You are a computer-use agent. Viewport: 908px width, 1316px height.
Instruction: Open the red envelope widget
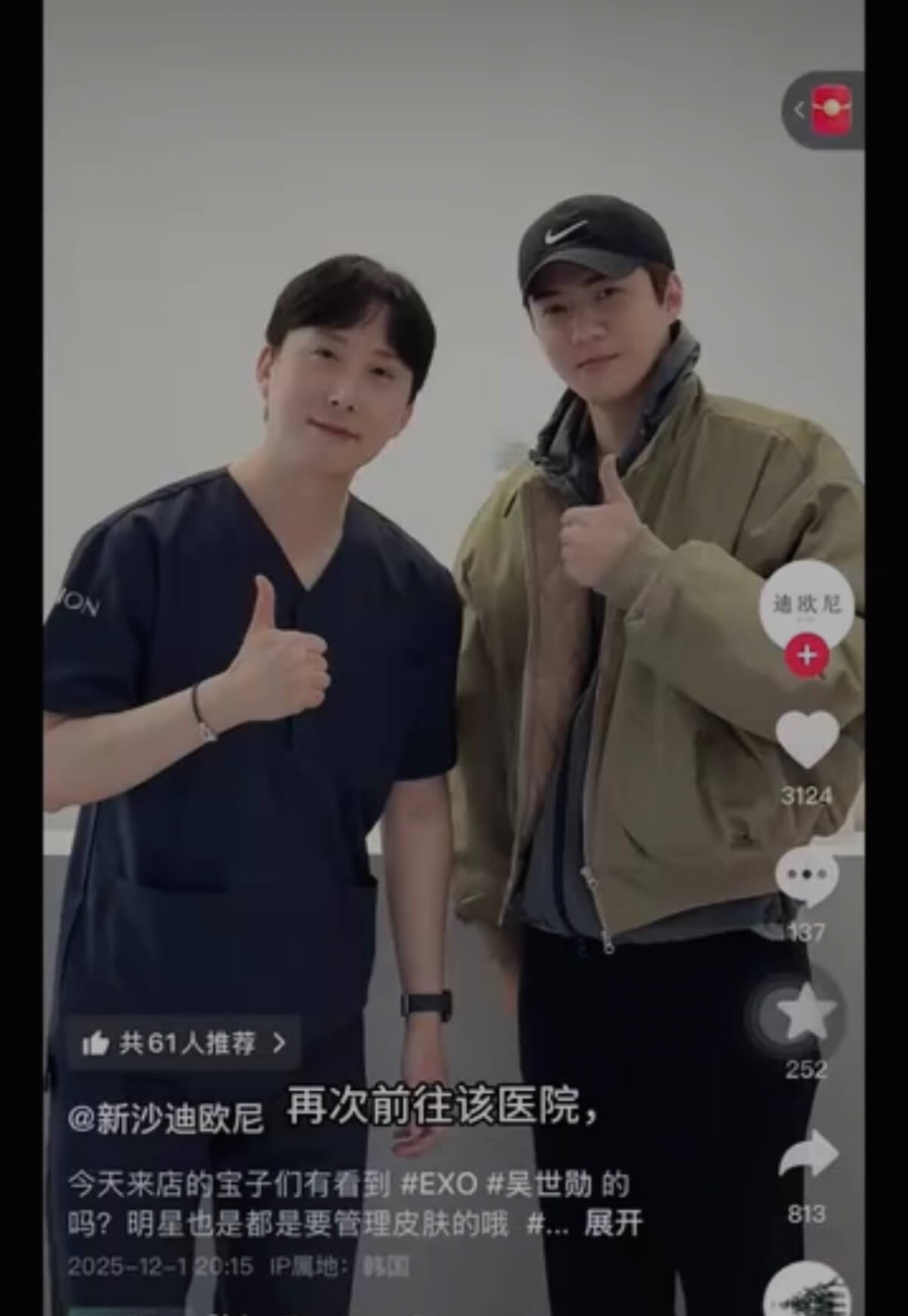coord(832,111)
